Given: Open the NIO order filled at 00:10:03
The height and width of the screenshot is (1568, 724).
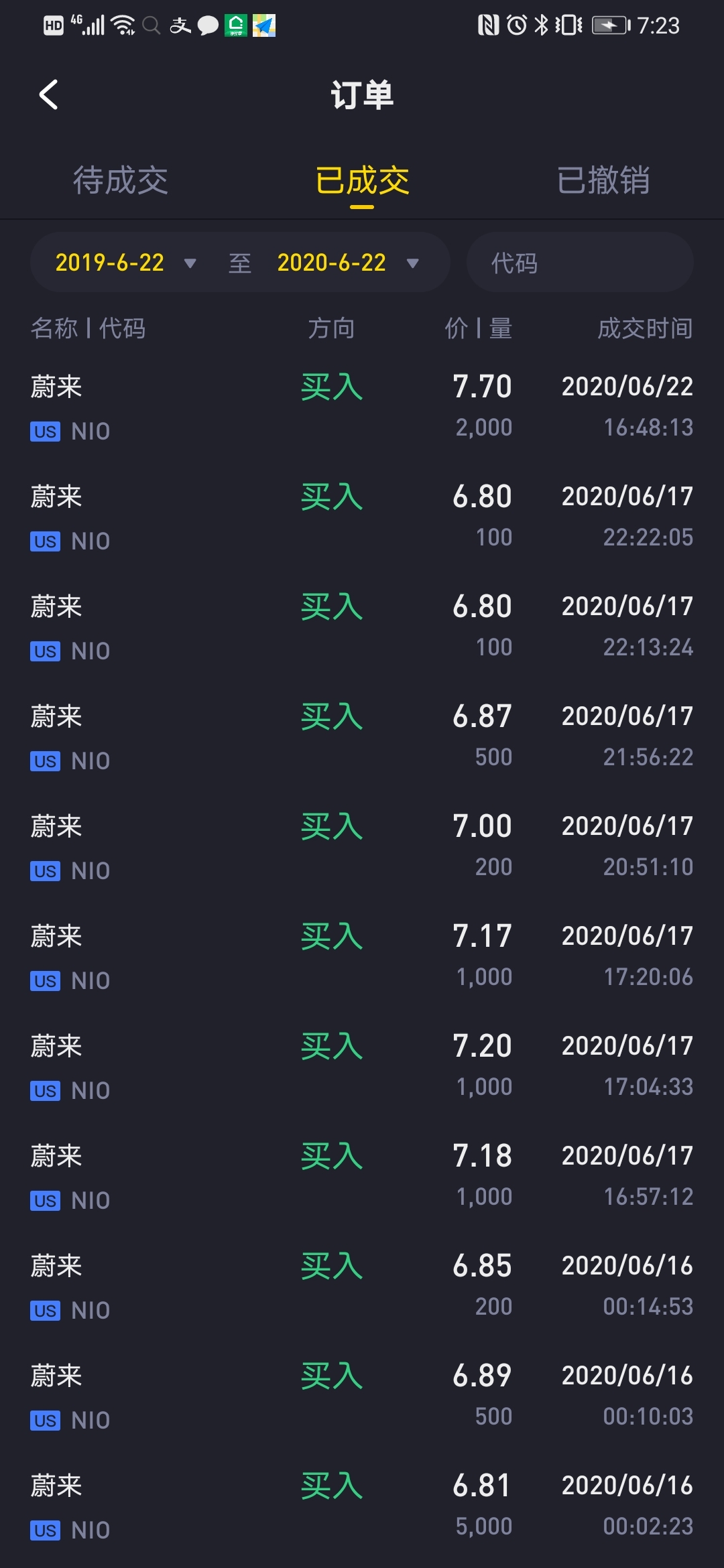Looking at the screenshot, I should pos(362,1396).
